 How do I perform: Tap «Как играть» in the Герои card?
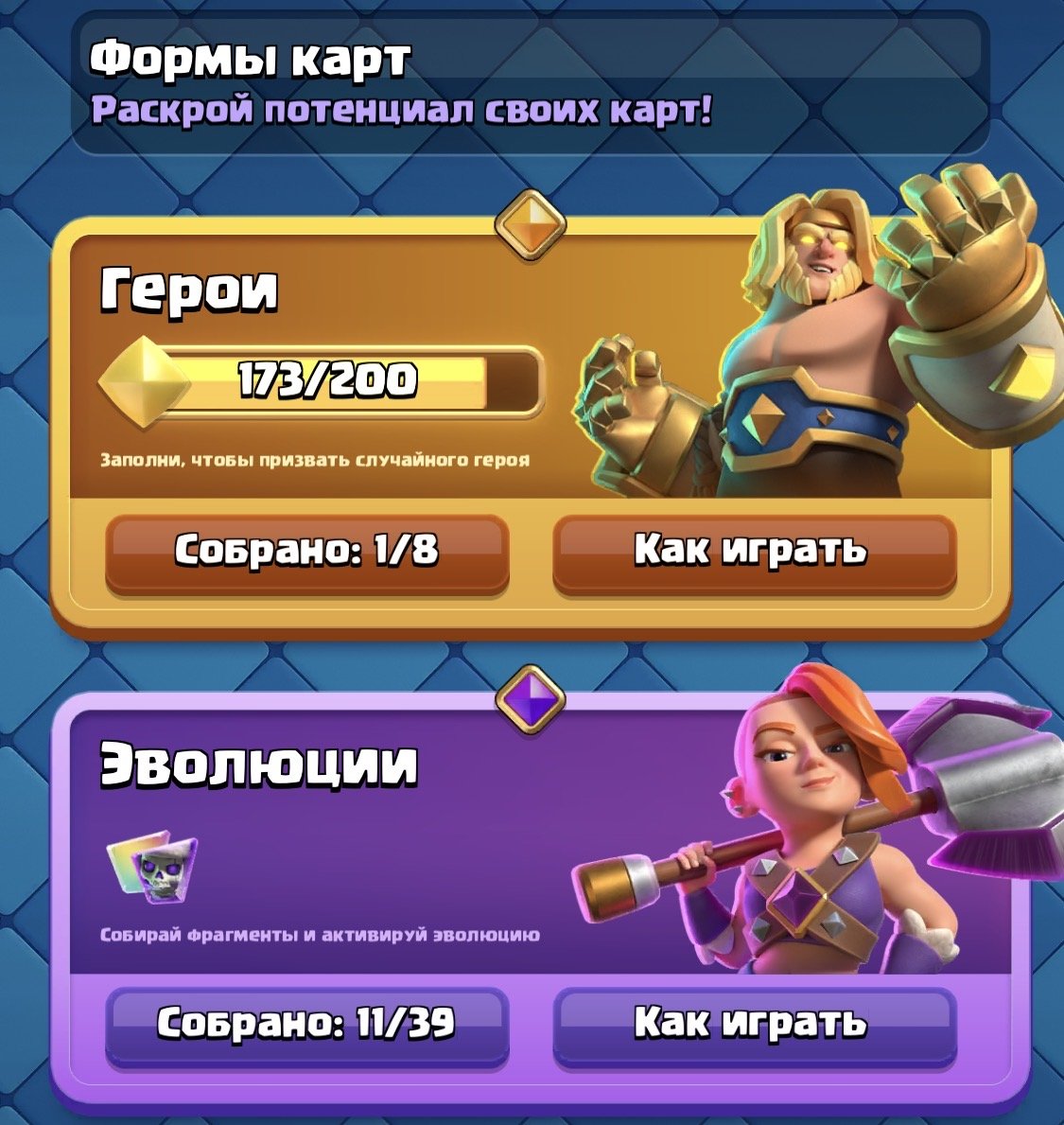click(x=753, y=552)
